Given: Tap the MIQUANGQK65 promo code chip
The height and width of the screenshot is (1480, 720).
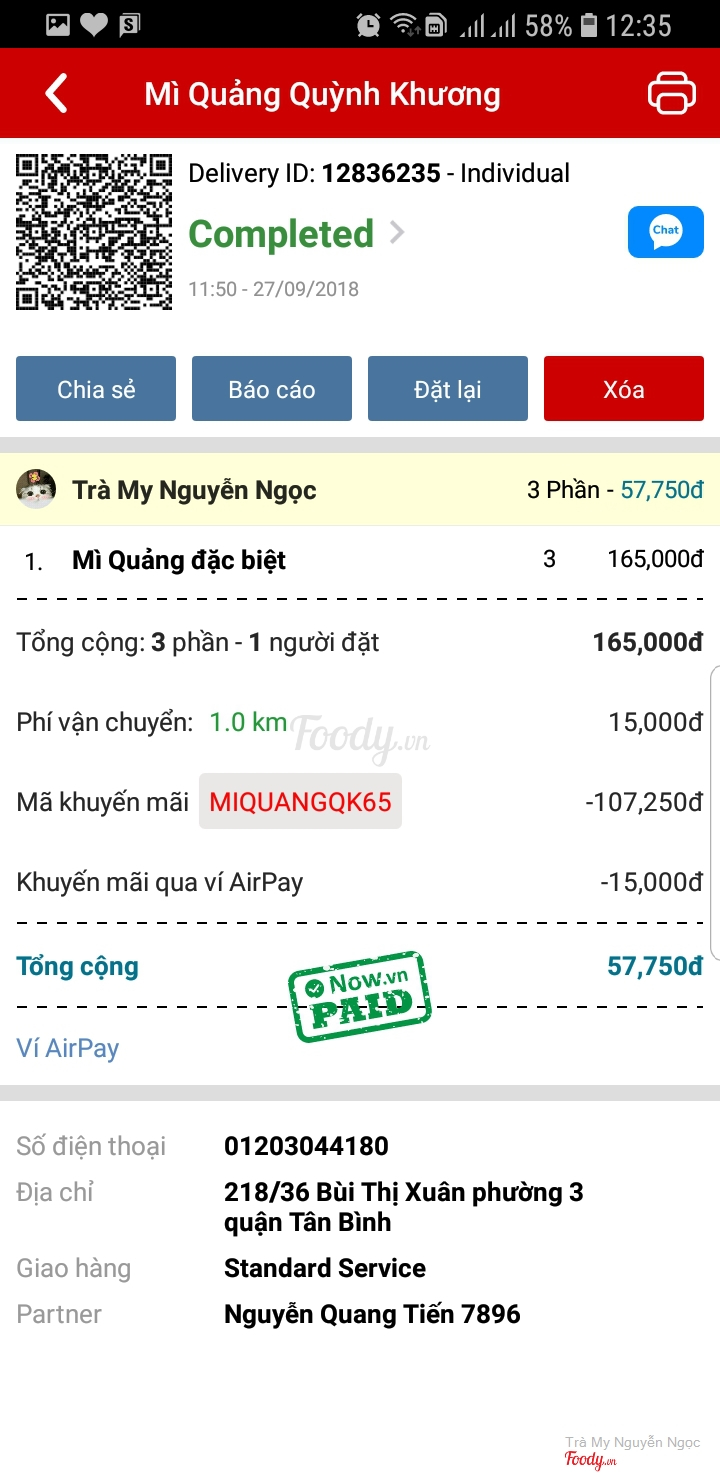Looking at the screenshot, I should point(300,801).
